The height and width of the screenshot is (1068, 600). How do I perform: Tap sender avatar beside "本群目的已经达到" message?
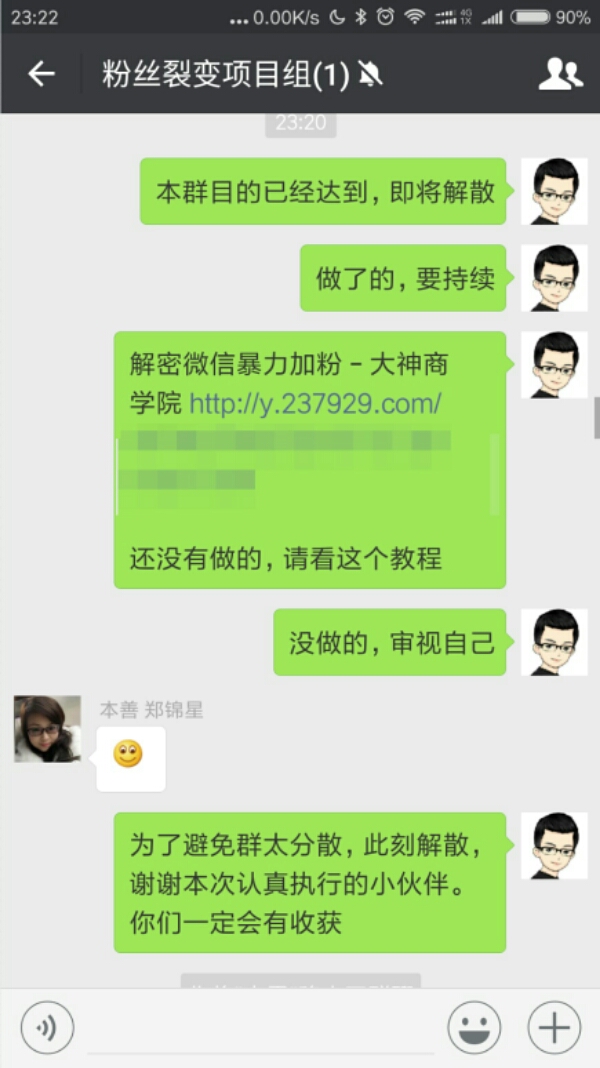coord(554,191)
